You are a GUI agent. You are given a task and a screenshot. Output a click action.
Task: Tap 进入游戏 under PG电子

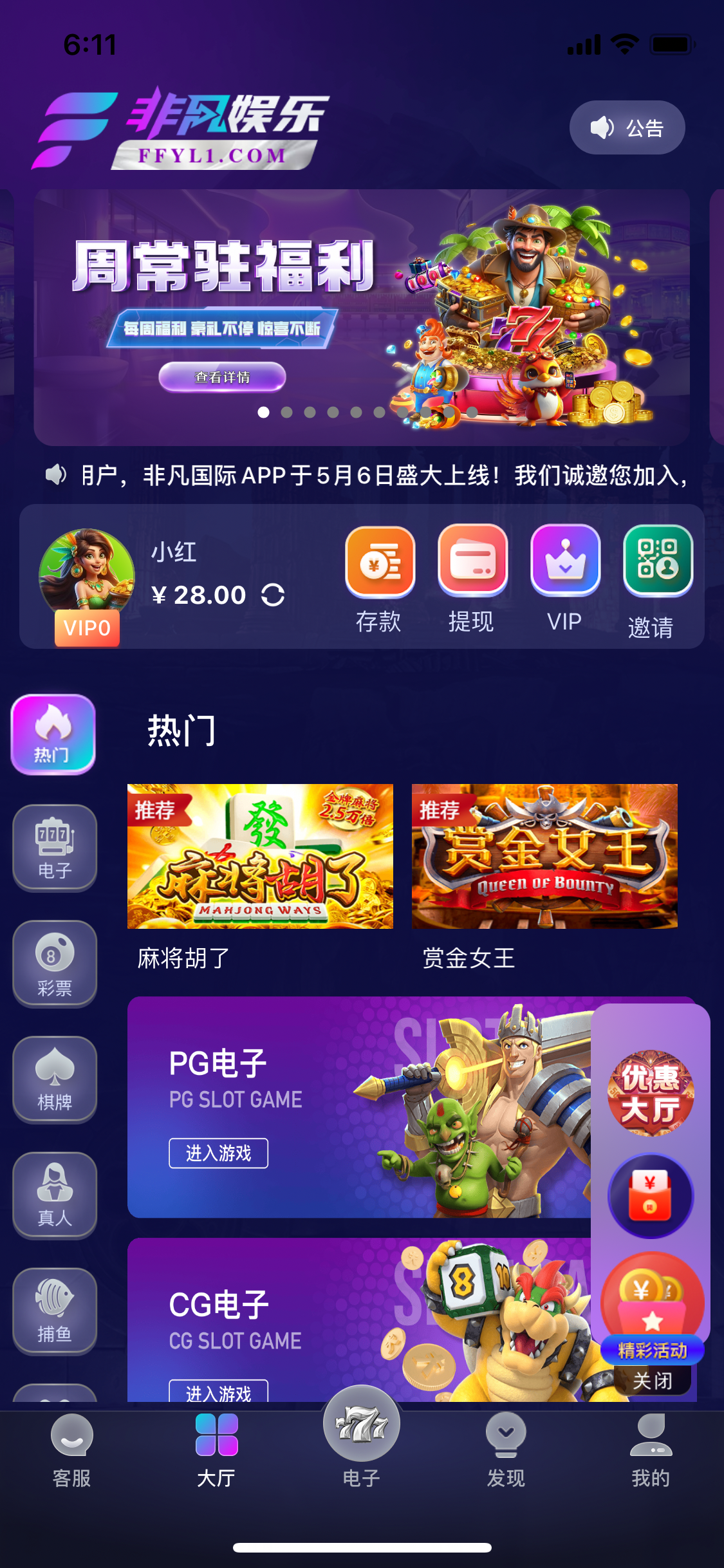[218, 1153]
